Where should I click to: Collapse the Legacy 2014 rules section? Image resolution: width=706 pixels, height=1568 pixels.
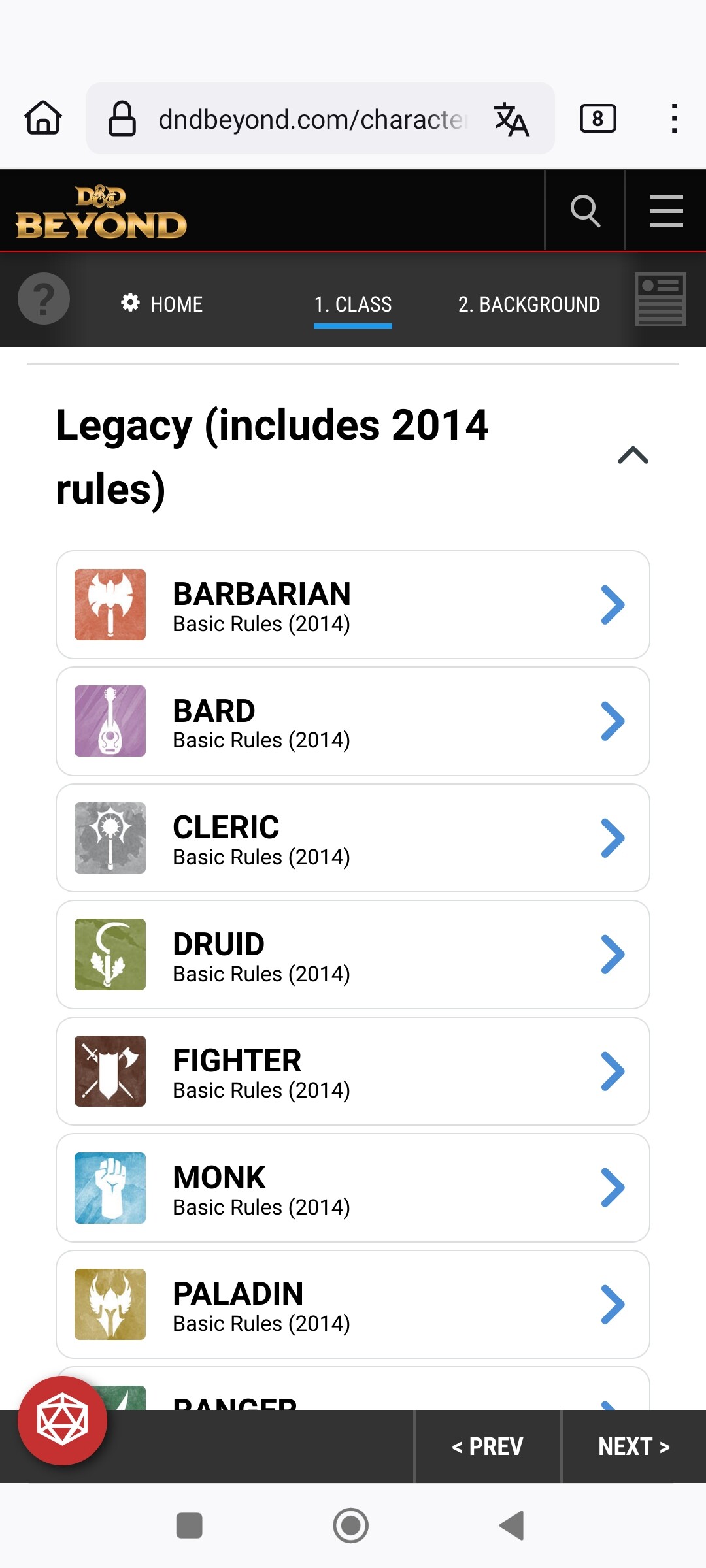[633, 455]
